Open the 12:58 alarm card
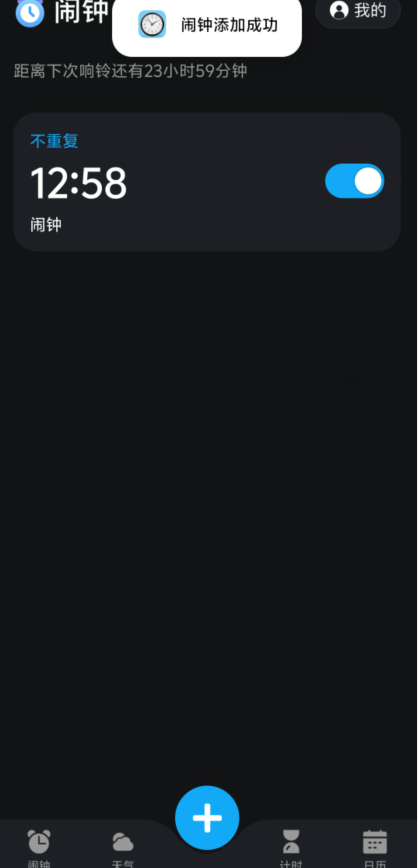 (x=207, y=182)
